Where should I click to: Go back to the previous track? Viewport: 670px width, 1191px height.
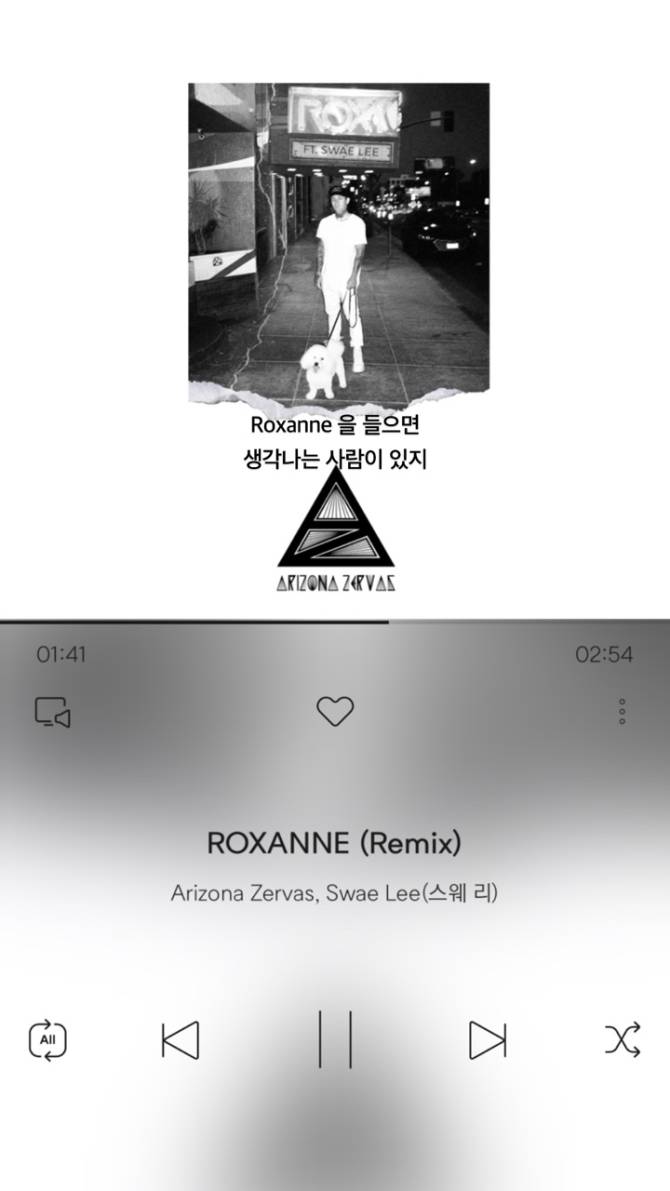point(180,1040)
